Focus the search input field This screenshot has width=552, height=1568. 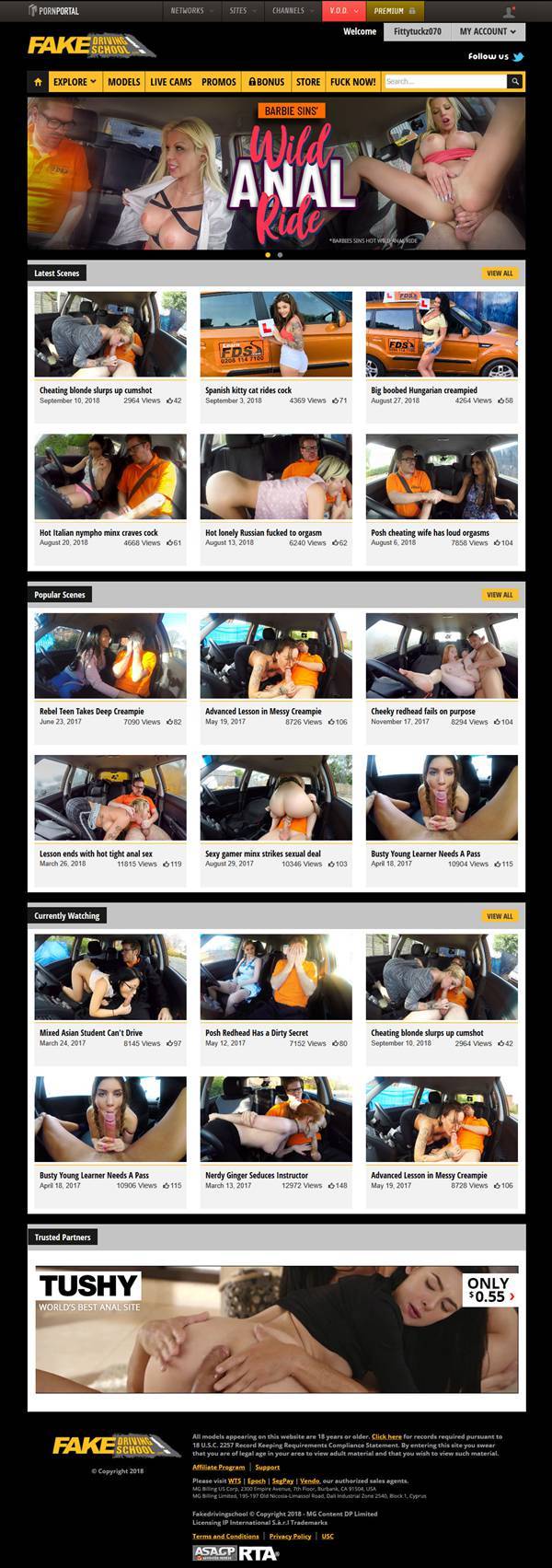[x=444, y=82]
